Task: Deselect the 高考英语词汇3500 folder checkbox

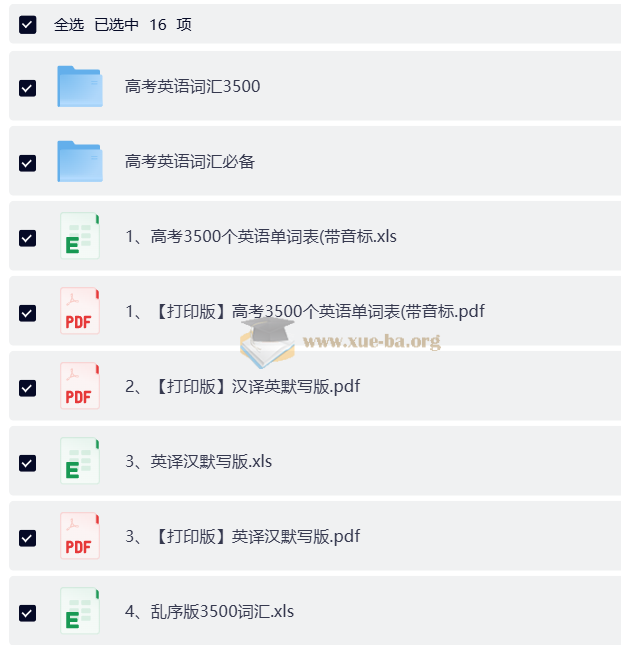Action: pyautogui.click(x=28, y=88)
